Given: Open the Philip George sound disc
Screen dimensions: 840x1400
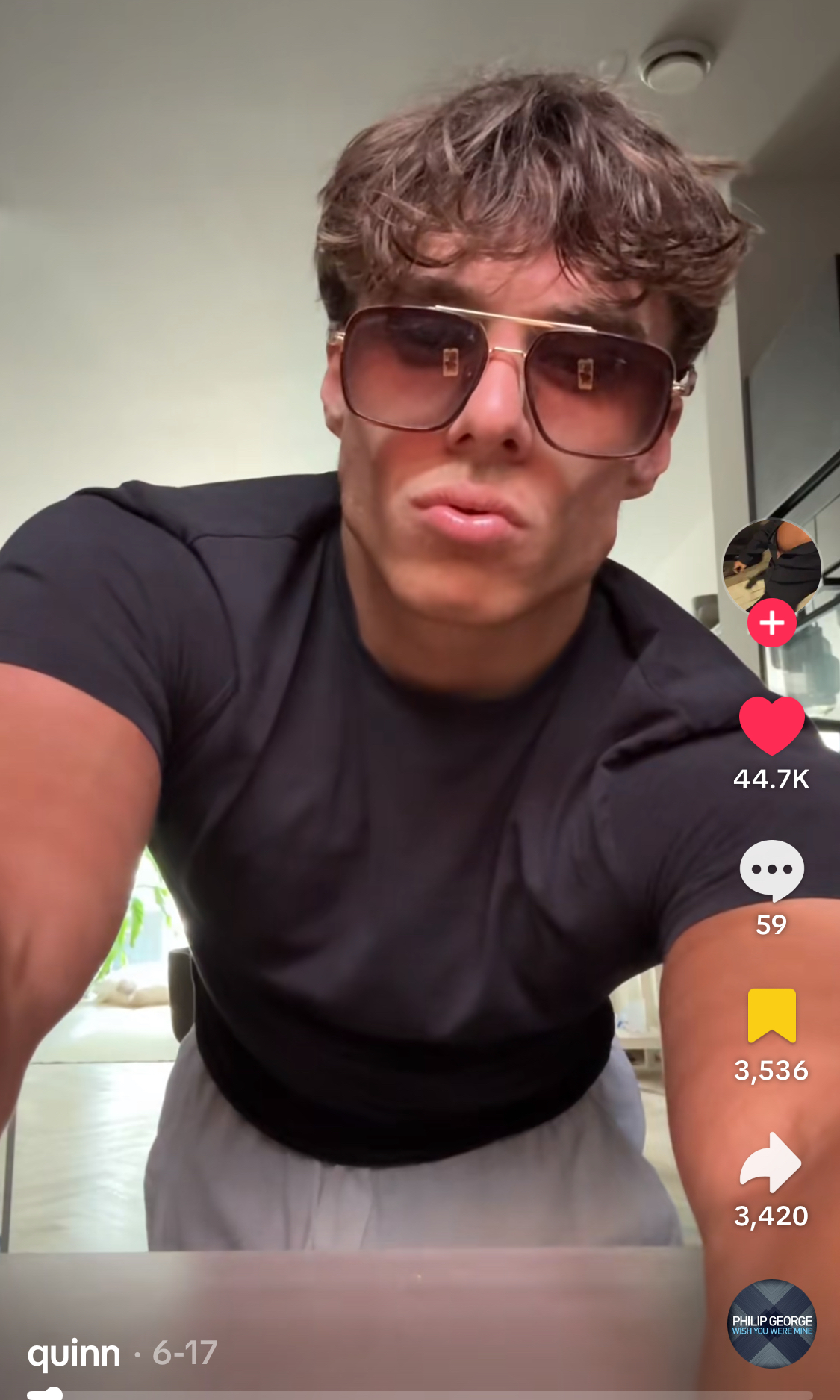Looking at the screenshot, I should 771,1324.
